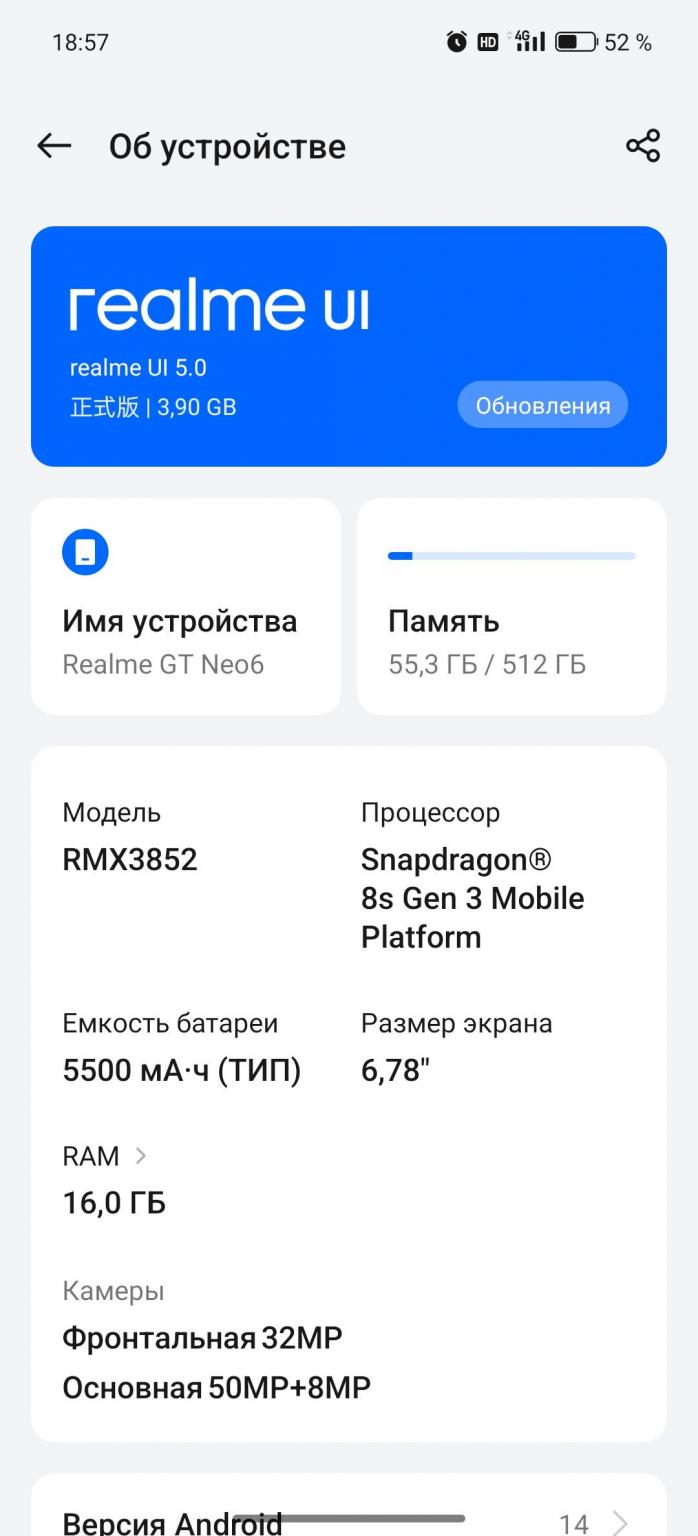Open RAM details
This screenshot has height=1536, width=698.
[x=105, y=1156]
